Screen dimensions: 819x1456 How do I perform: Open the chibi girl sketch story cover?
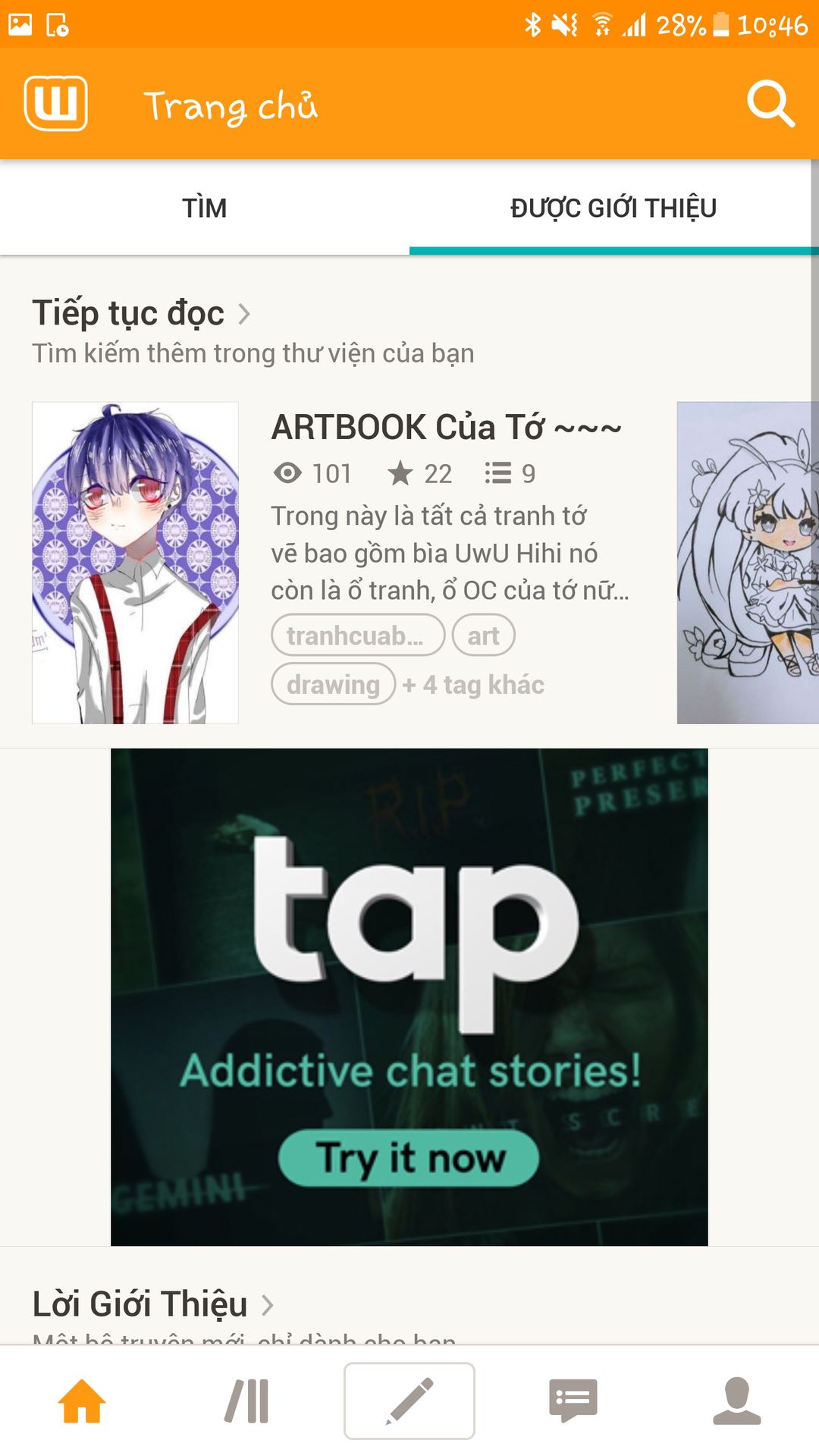(x=748, y=563)
